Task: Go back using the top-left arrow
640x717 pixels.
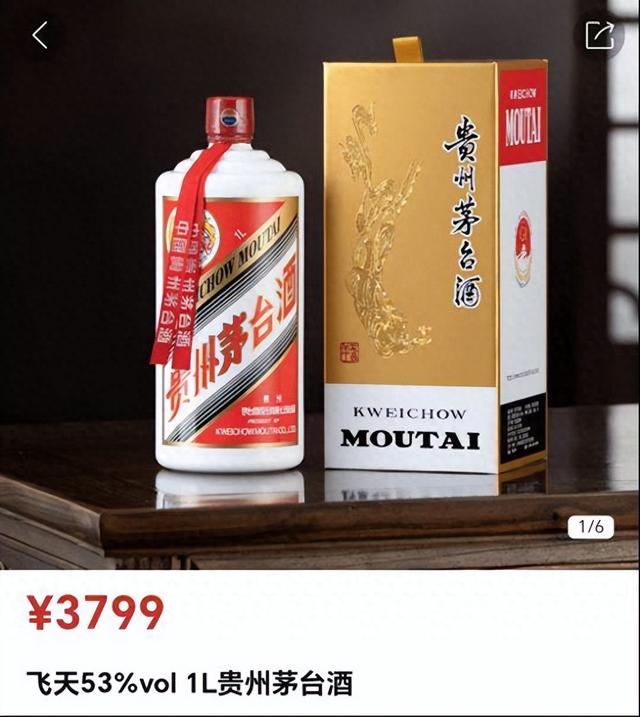Action: click(39, 36)
